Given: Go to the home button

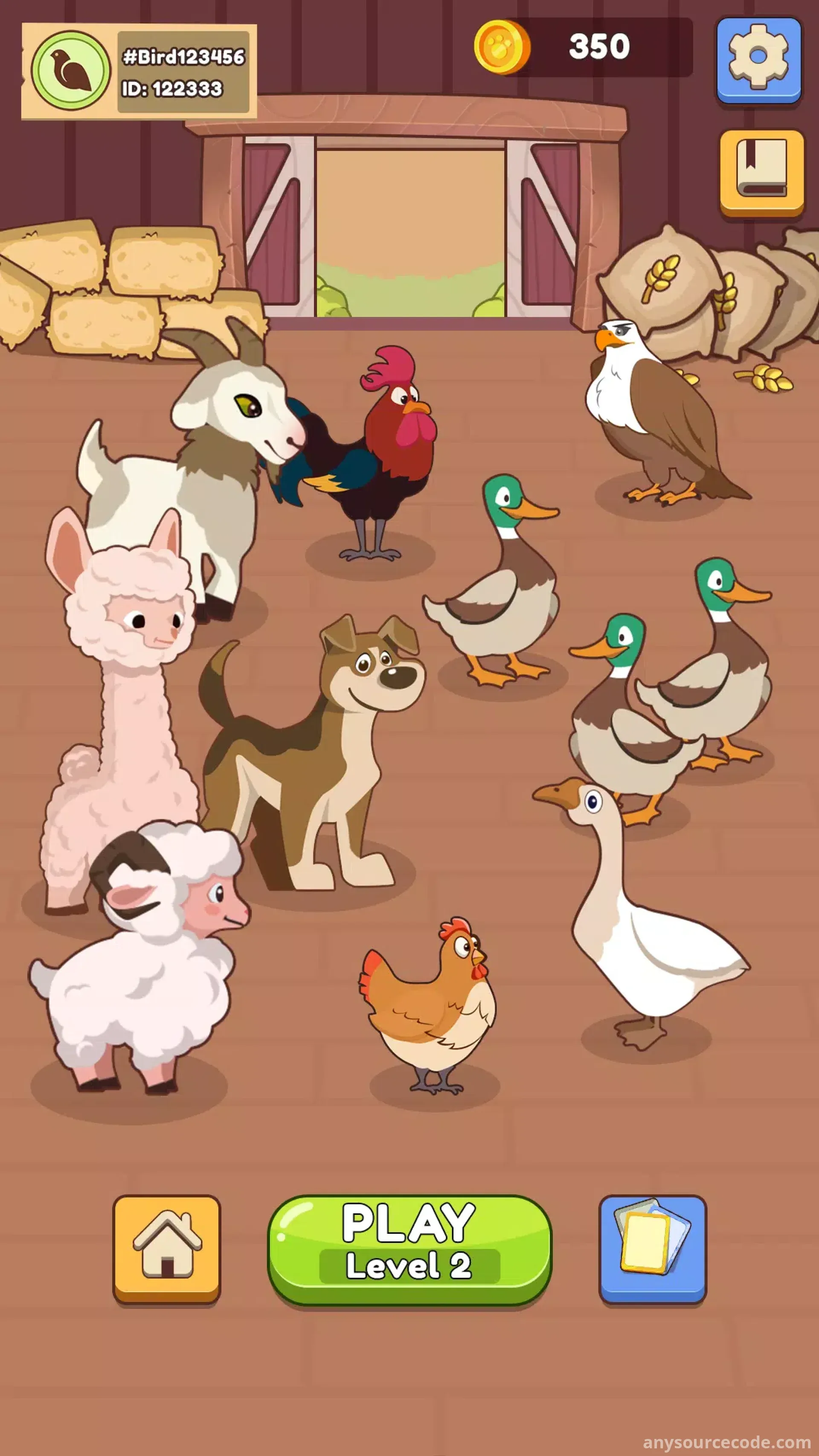Looking at the screenshot, I should tap(167, 1249).
